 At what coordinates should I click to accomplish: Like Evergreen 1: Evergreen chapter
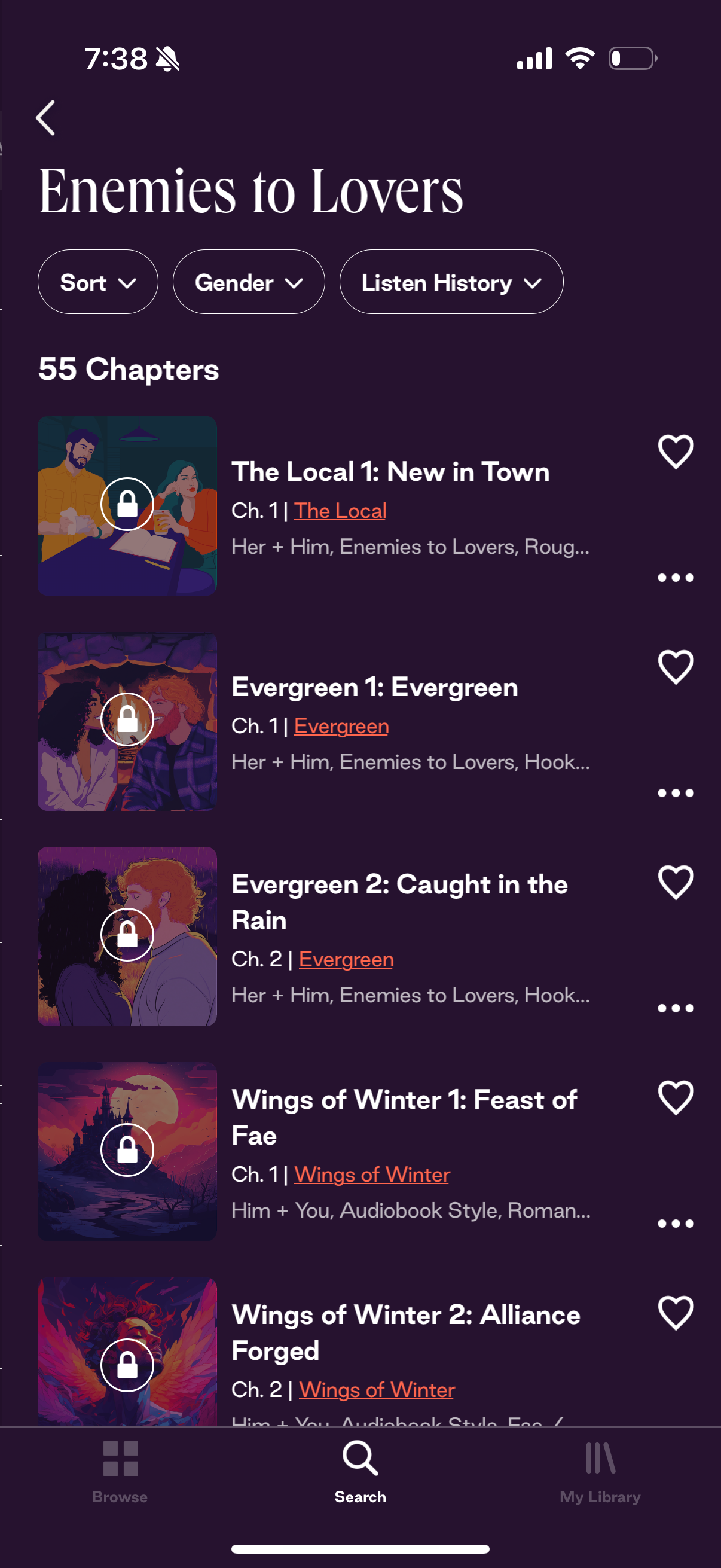(x=676, y=667)
